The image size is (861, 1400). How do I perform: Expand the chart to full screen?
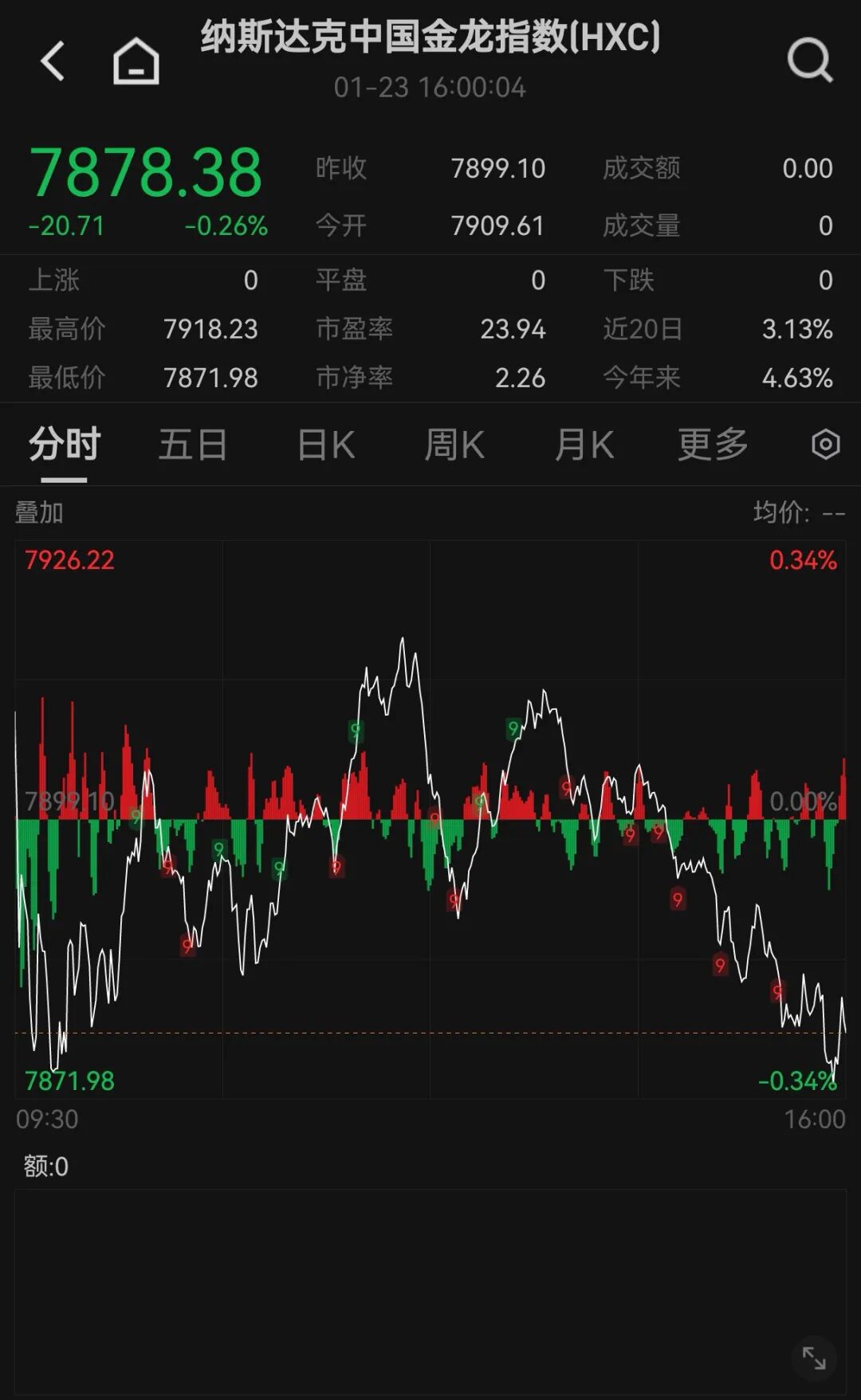click(x=814, y=1358)
